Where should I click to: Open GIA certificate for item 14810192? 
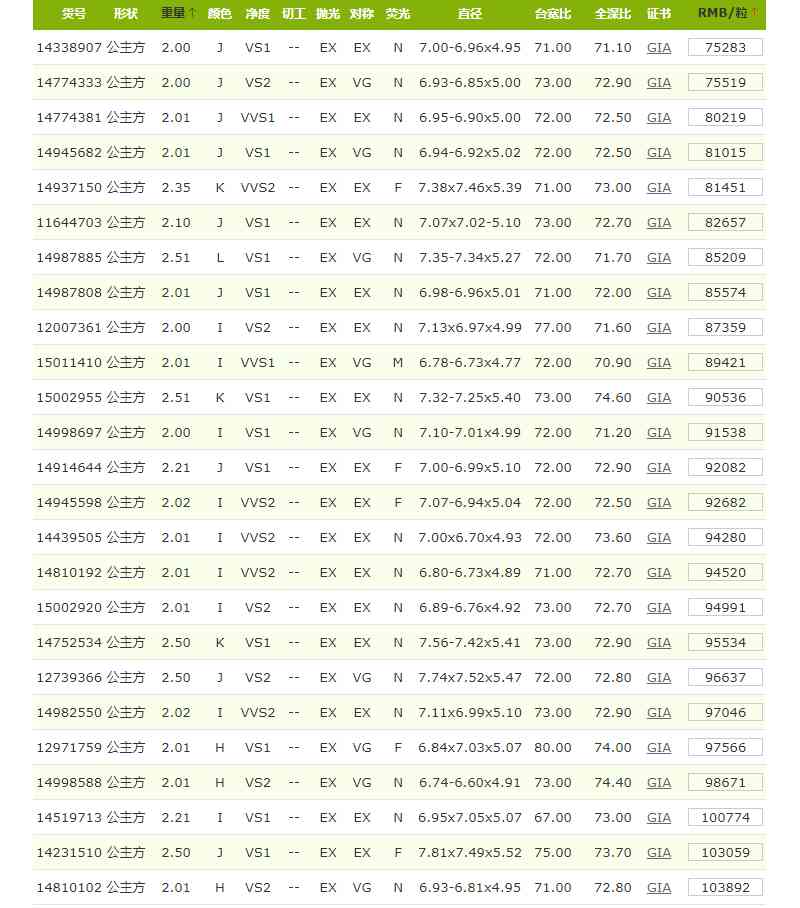click(x=659, y=573)
